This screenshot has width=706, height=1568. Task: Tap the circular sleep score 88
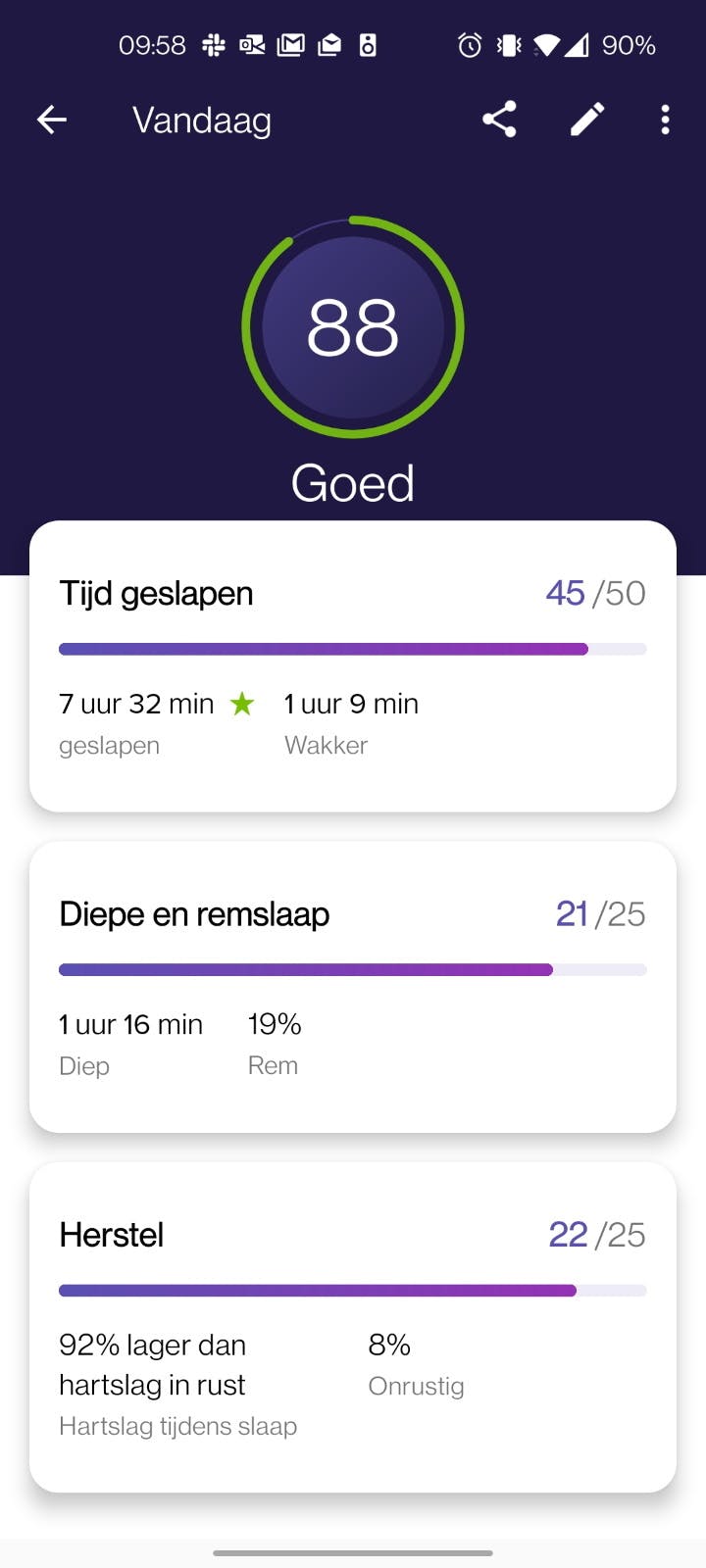pyautogui.click(x=353, y=328)
